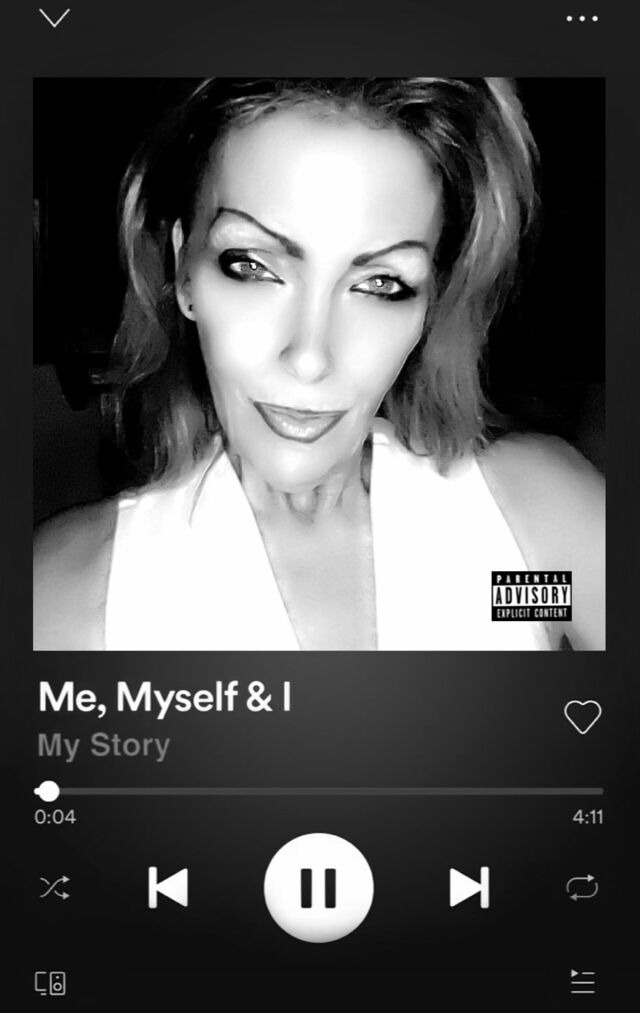
Task: Collapse the now playing view
Action: pos(54,18)
